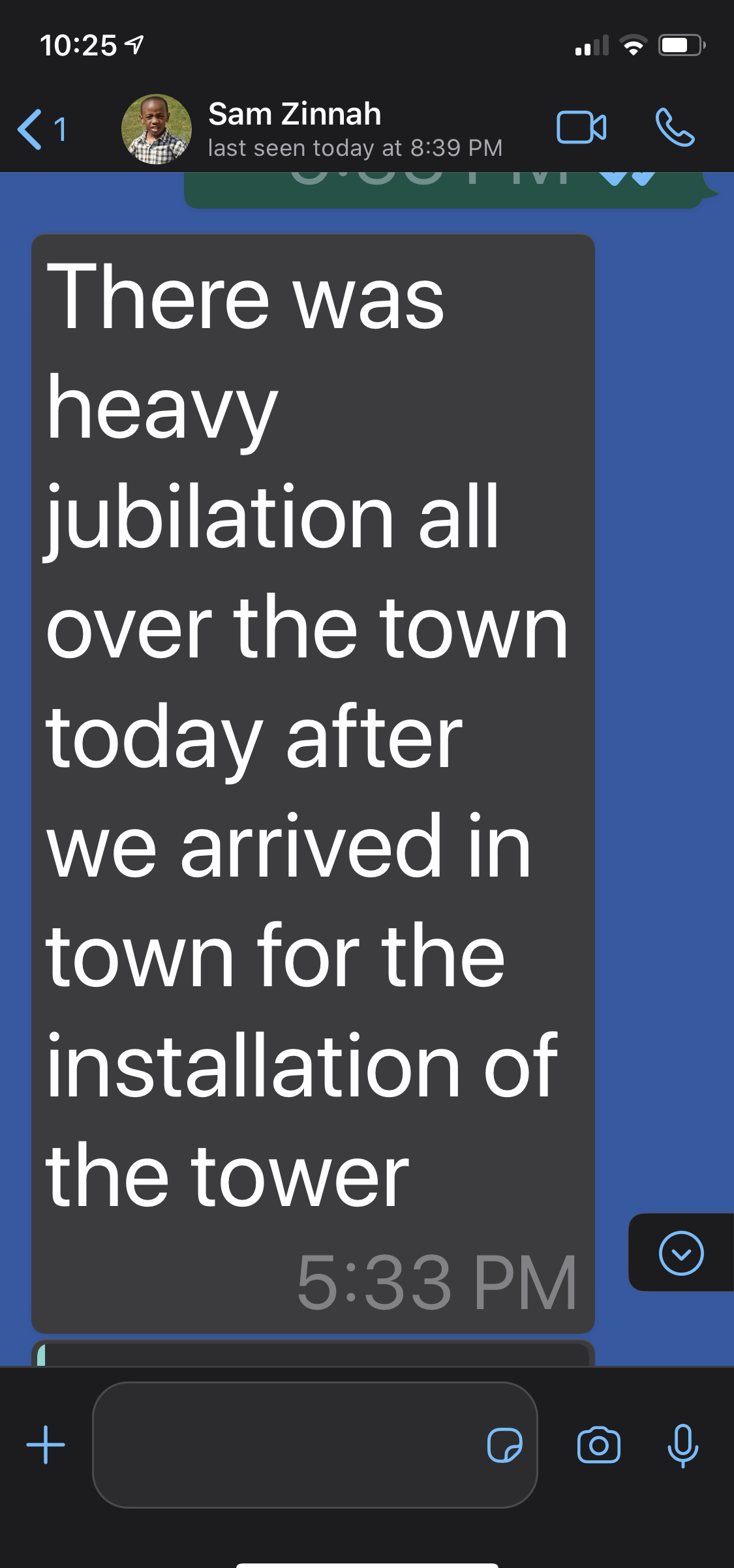Screen dimensions: 734x1568
Task: Open Sam Zinnah's contact info
Action: (294, 128)
